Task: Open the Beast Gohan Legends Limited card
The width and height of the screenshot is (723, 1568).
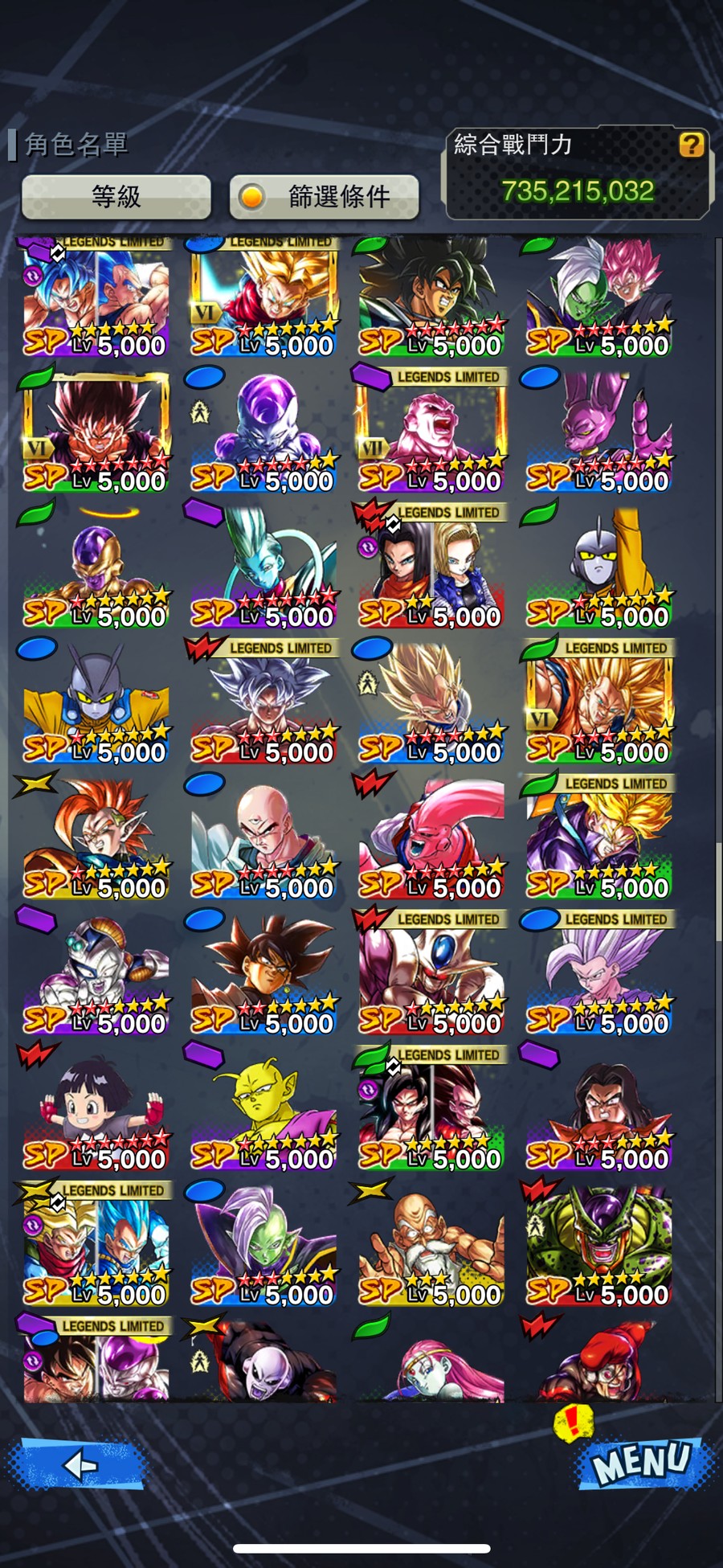Action: [599, 977]
